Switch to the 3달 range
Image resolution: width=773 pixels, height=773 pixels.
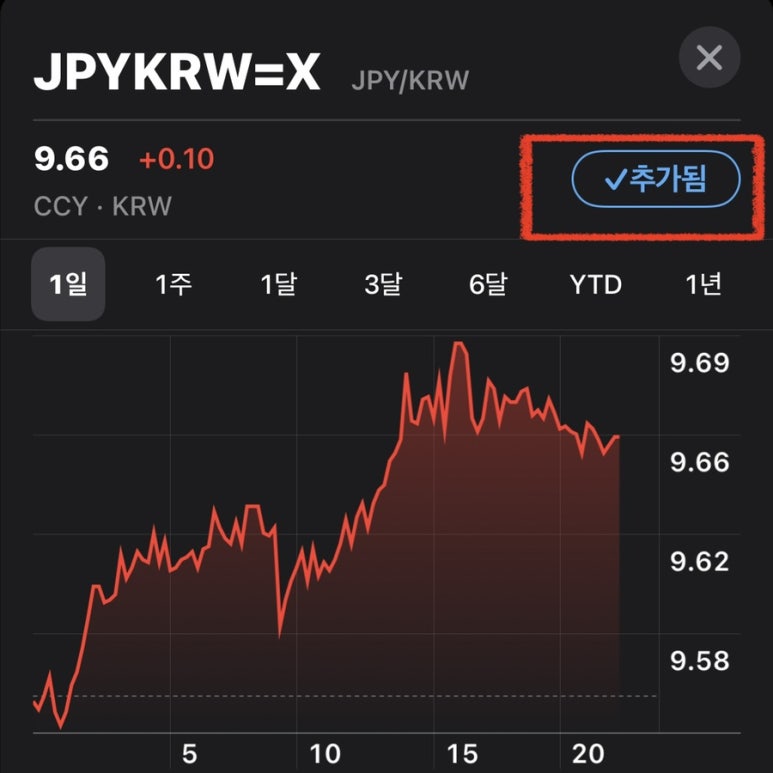(x=383, y=285)
